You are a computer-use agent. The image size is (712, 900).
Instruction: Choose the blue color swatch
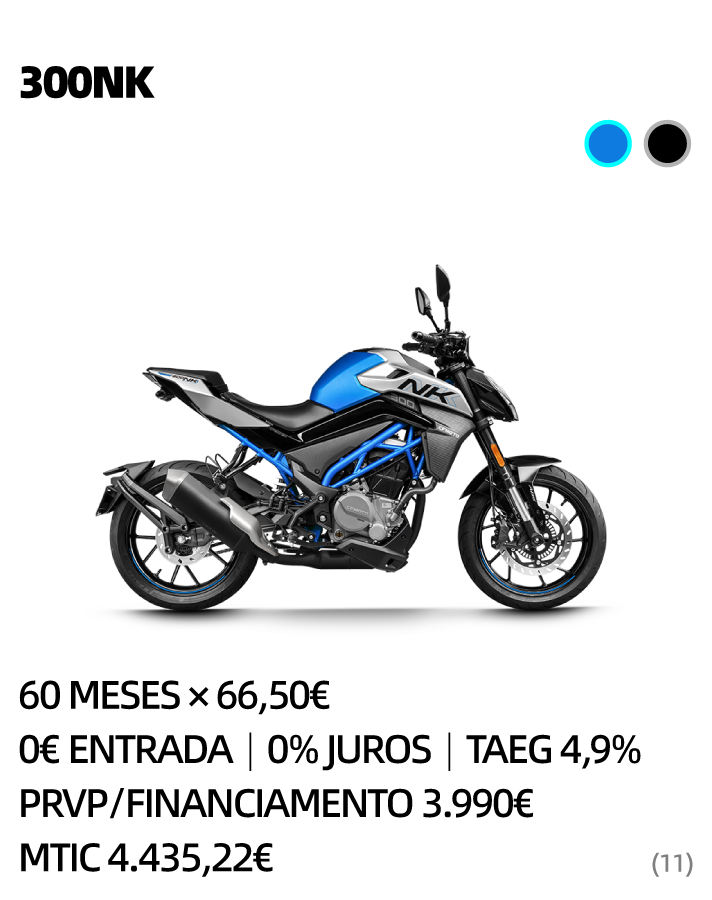(608, 144)
